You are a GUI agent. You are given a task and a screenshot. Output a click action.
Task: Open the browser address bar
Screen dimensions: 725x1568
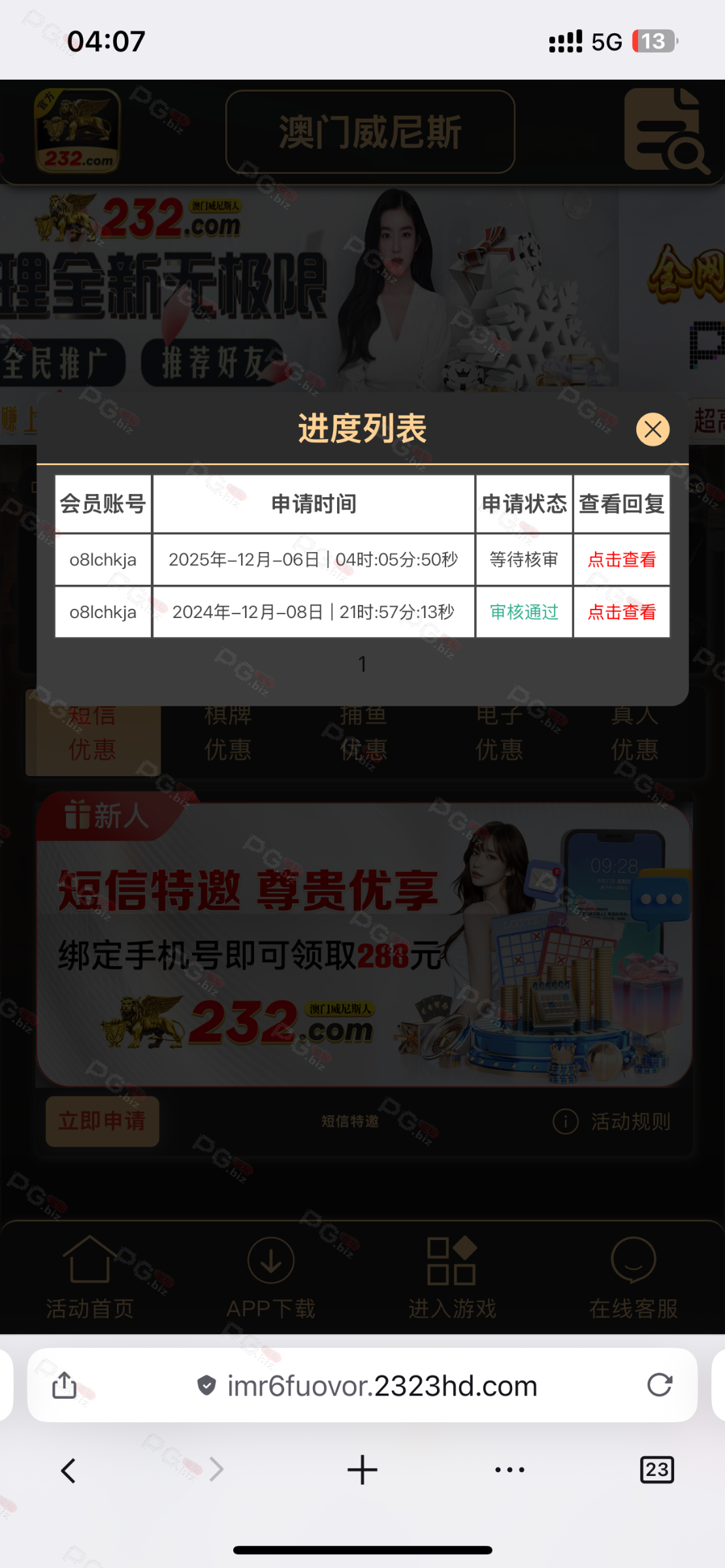381,1386
